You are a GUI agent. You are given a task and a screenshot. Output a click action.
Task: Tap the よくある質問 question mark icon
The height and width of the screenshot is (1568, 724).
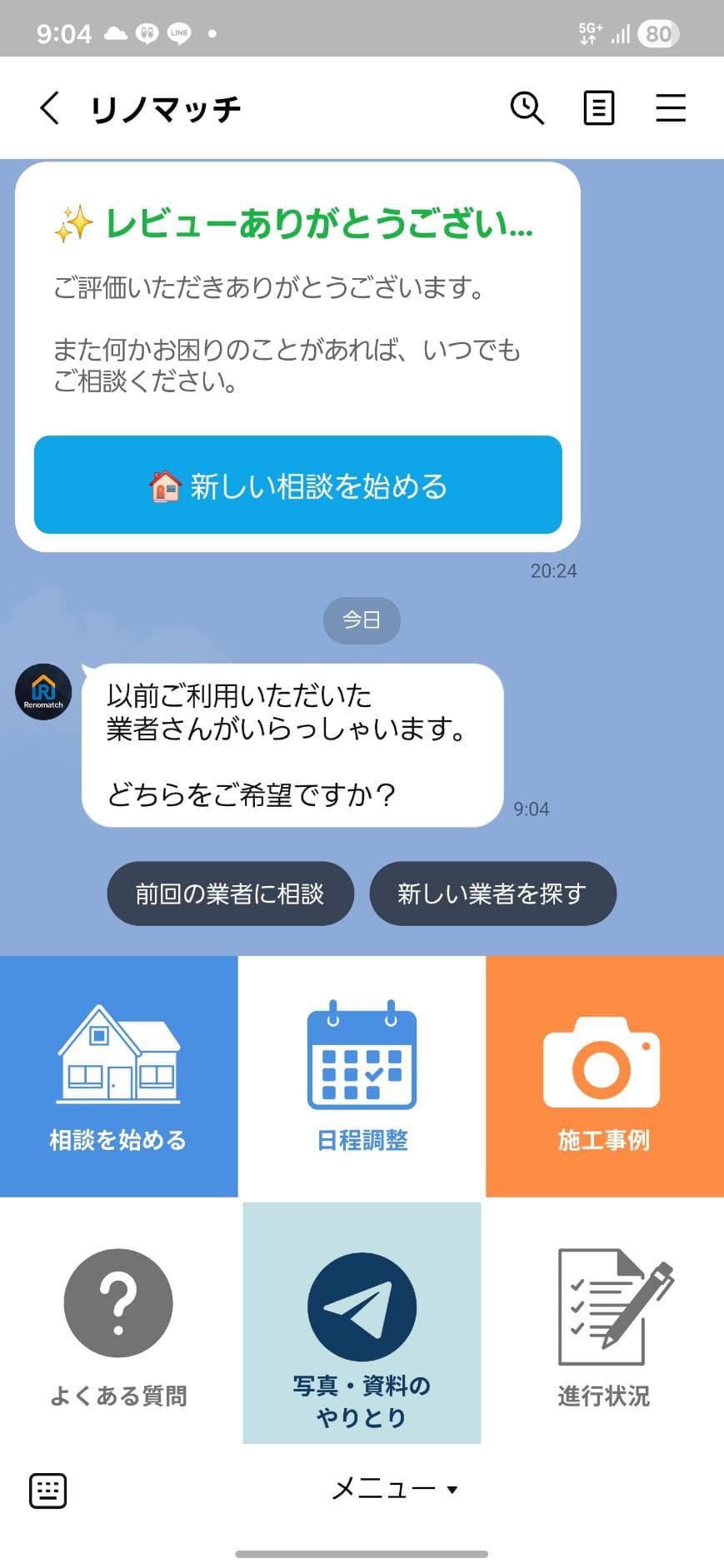(x=117, y=1303)
